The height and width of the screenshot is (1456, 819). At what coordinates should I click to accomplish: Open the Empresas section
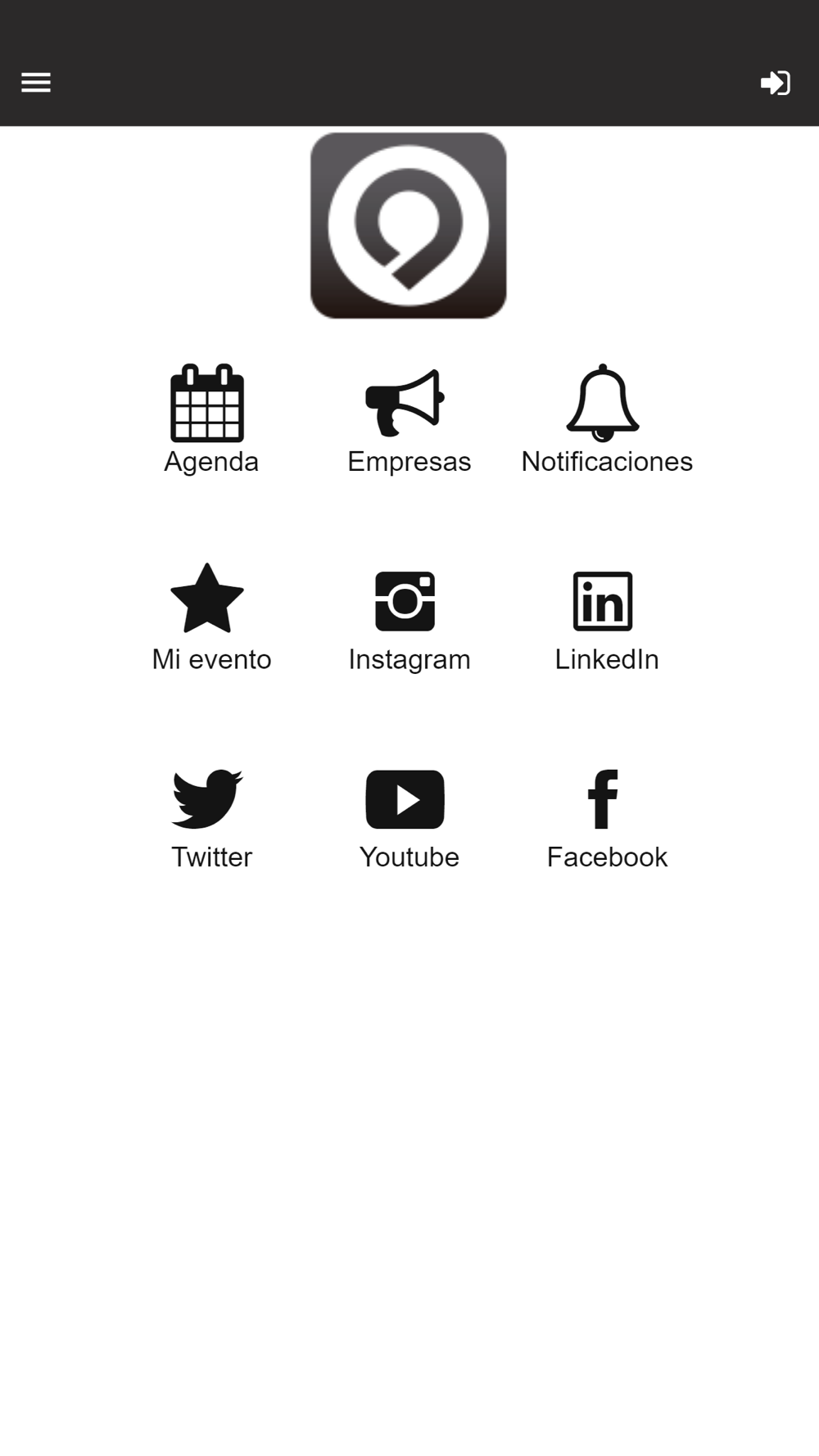click(409, 419)
